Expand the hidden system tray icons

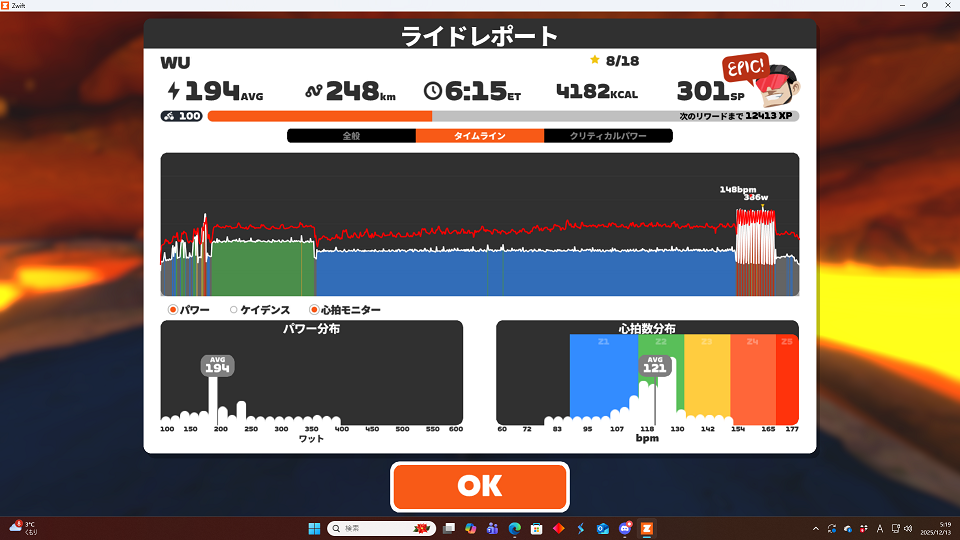pyautogui.click(x=816, y=529)
